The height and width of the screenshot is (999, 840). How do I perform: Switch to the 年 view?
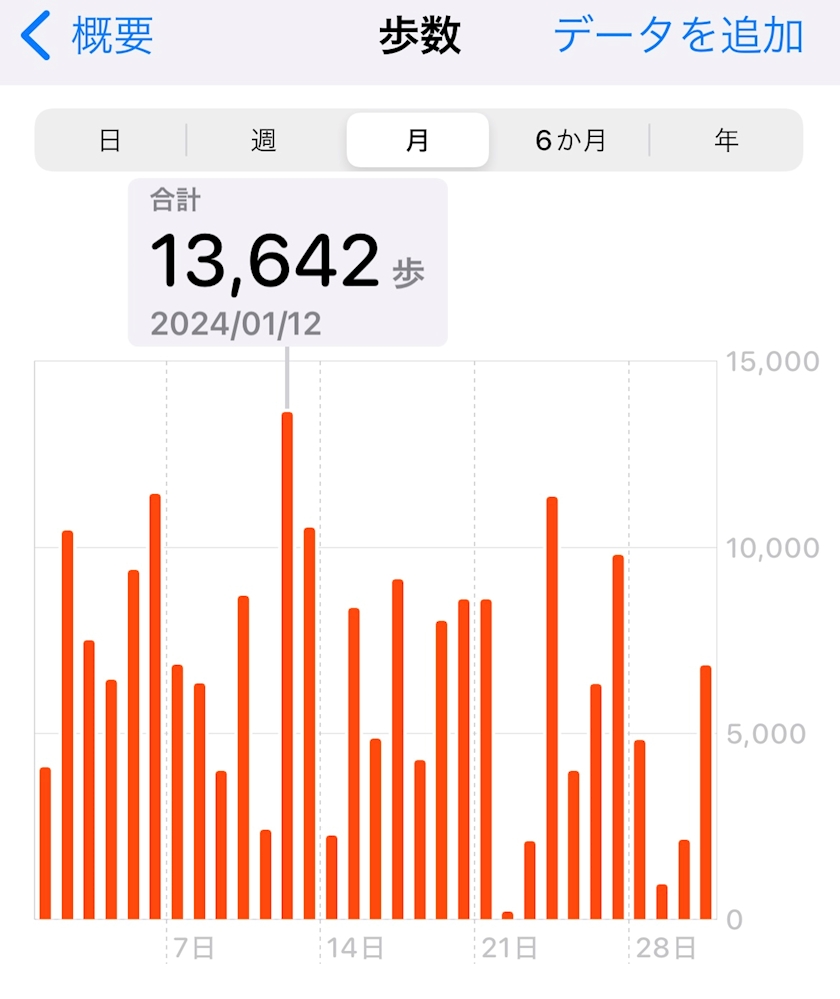[726, 140]
